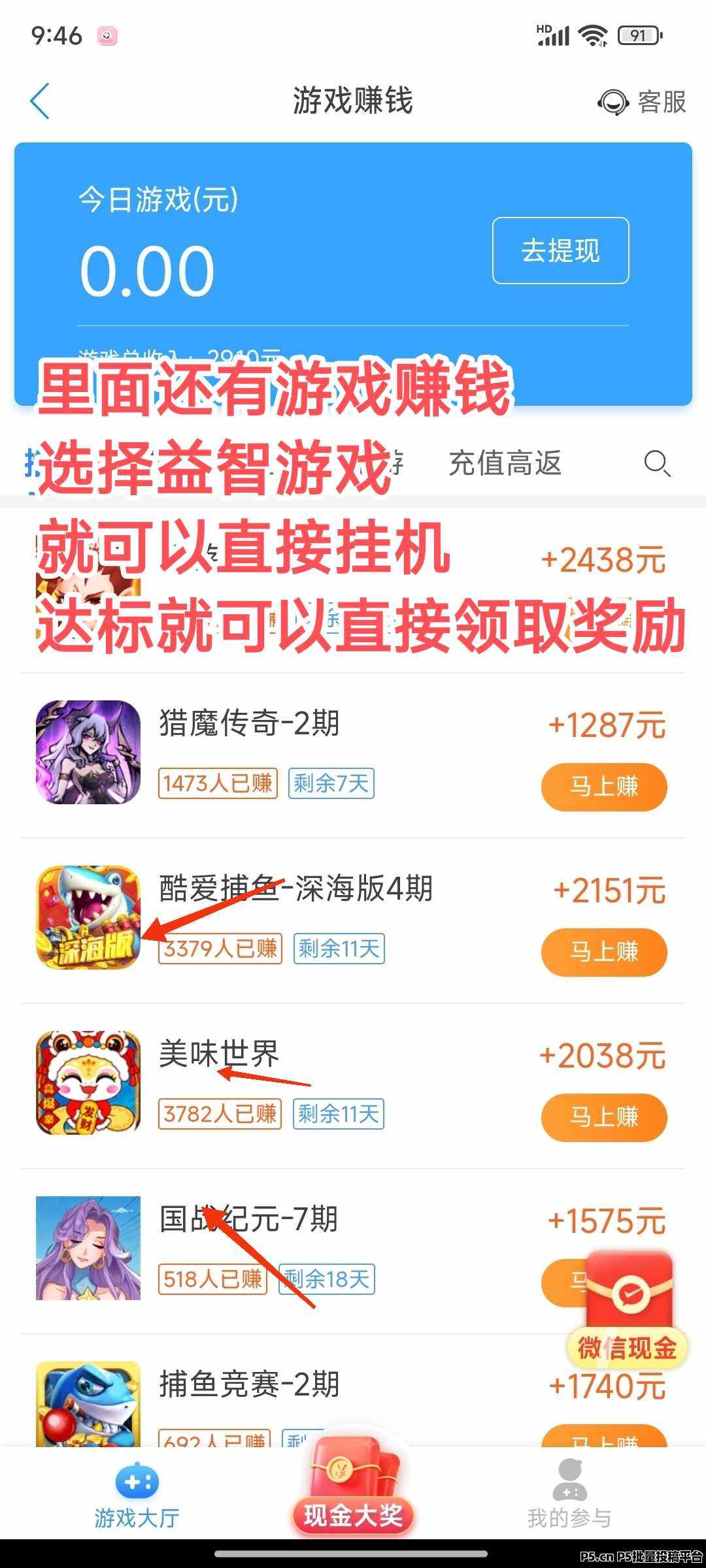The width and height of the screenshot is (706, 1568).
Task: Tap 马上赚 for 酷爱捕鱼-深海版4期
Action: [603, 952]
